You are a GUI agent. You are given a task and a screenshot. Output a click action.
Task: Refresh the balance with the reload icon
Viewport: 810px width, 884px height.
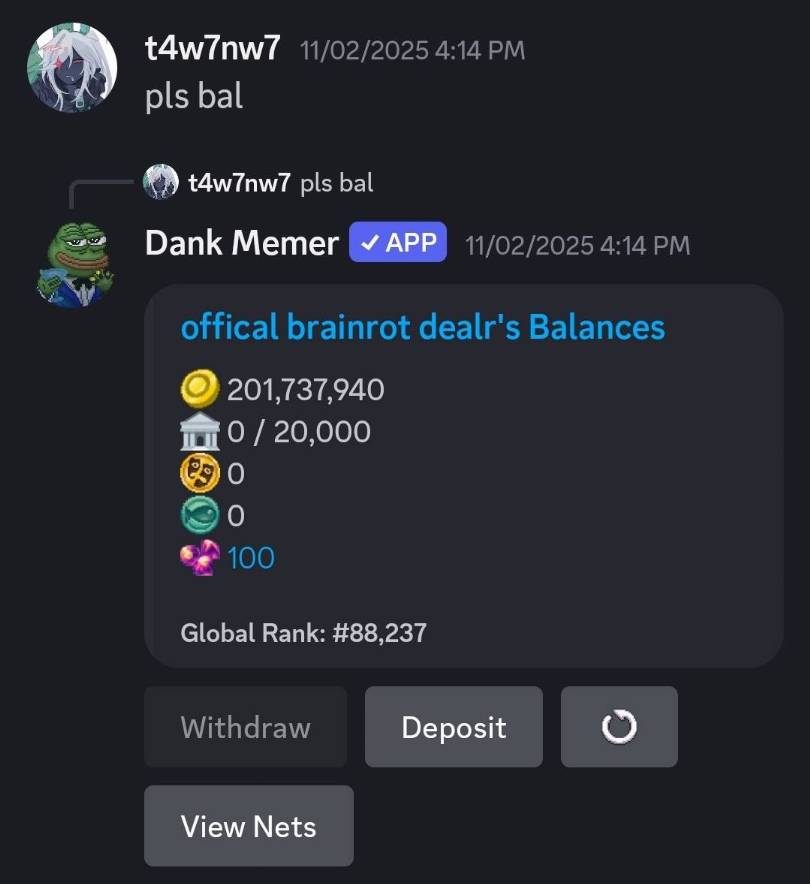tap(619, 727)
